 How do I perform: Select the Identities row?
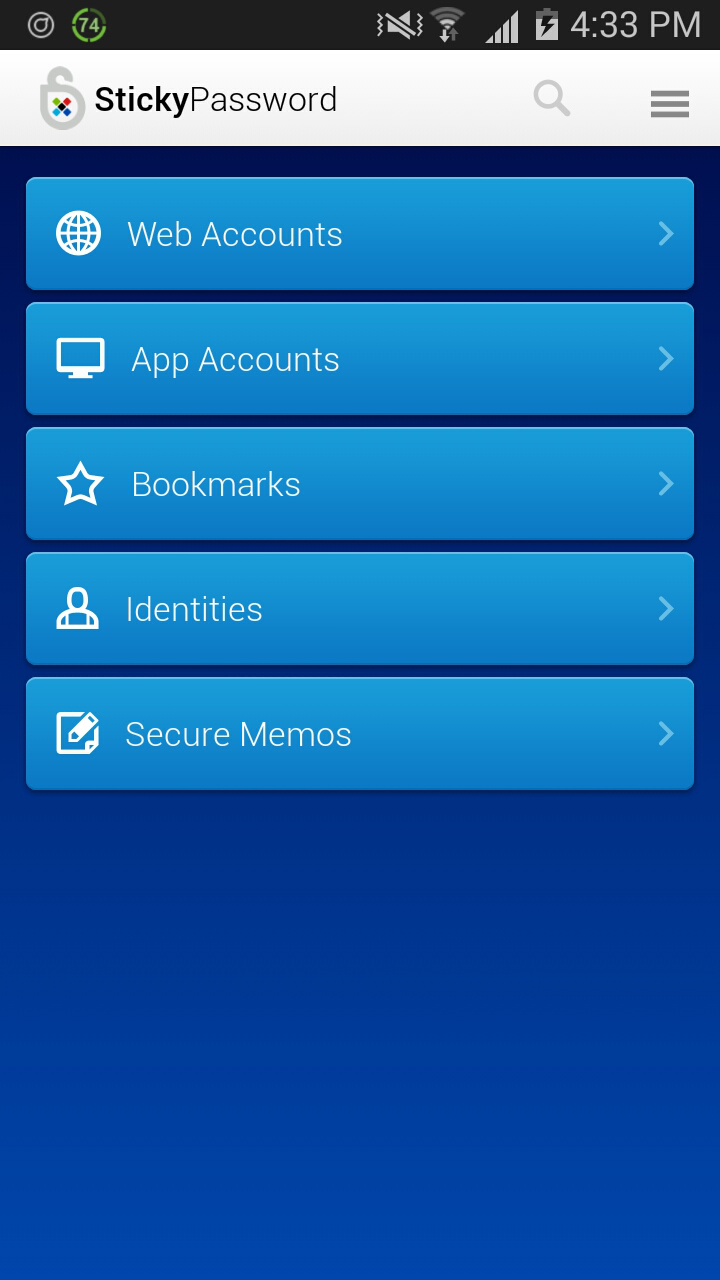[359, 609]
